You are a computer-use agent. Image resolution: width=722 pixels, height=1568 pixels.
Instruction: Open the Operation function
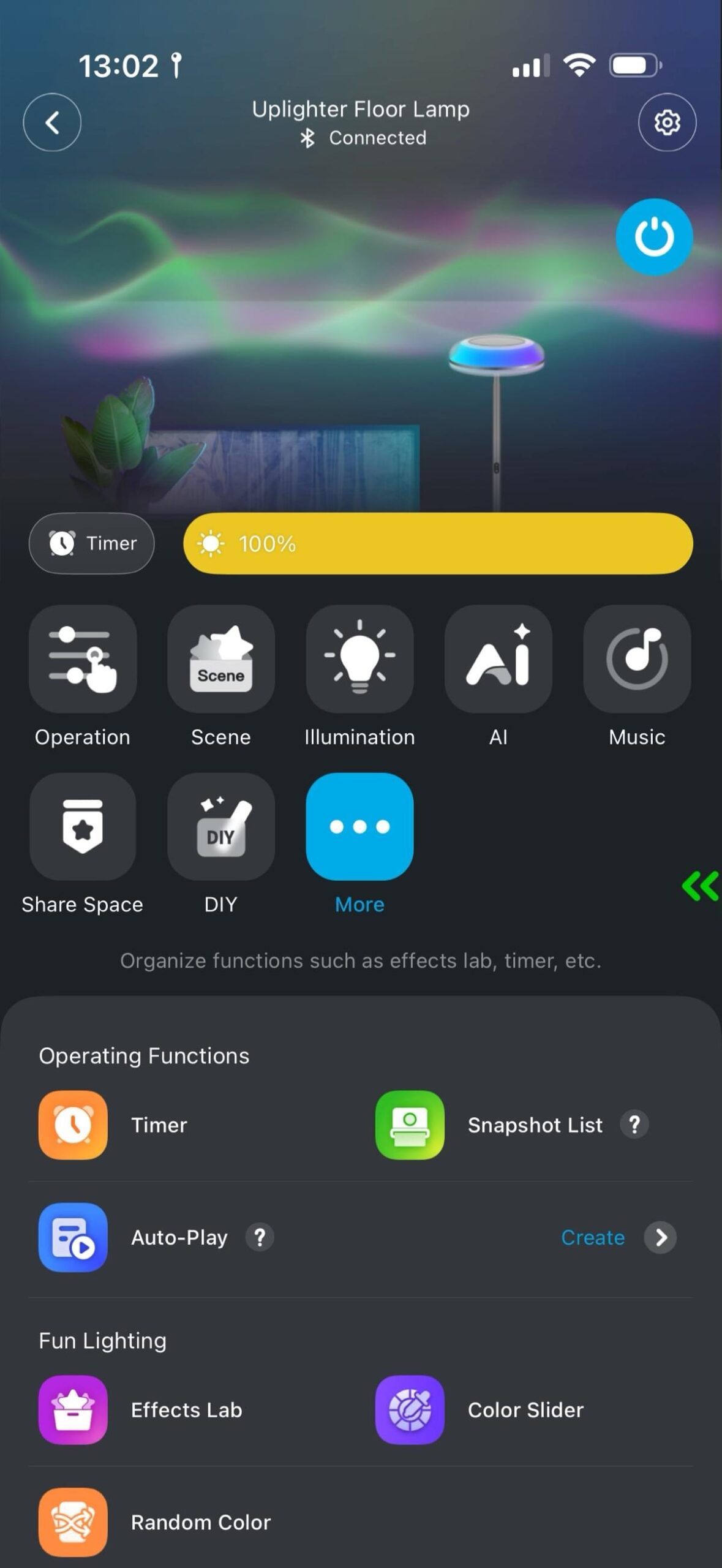[x=83, y=677]
